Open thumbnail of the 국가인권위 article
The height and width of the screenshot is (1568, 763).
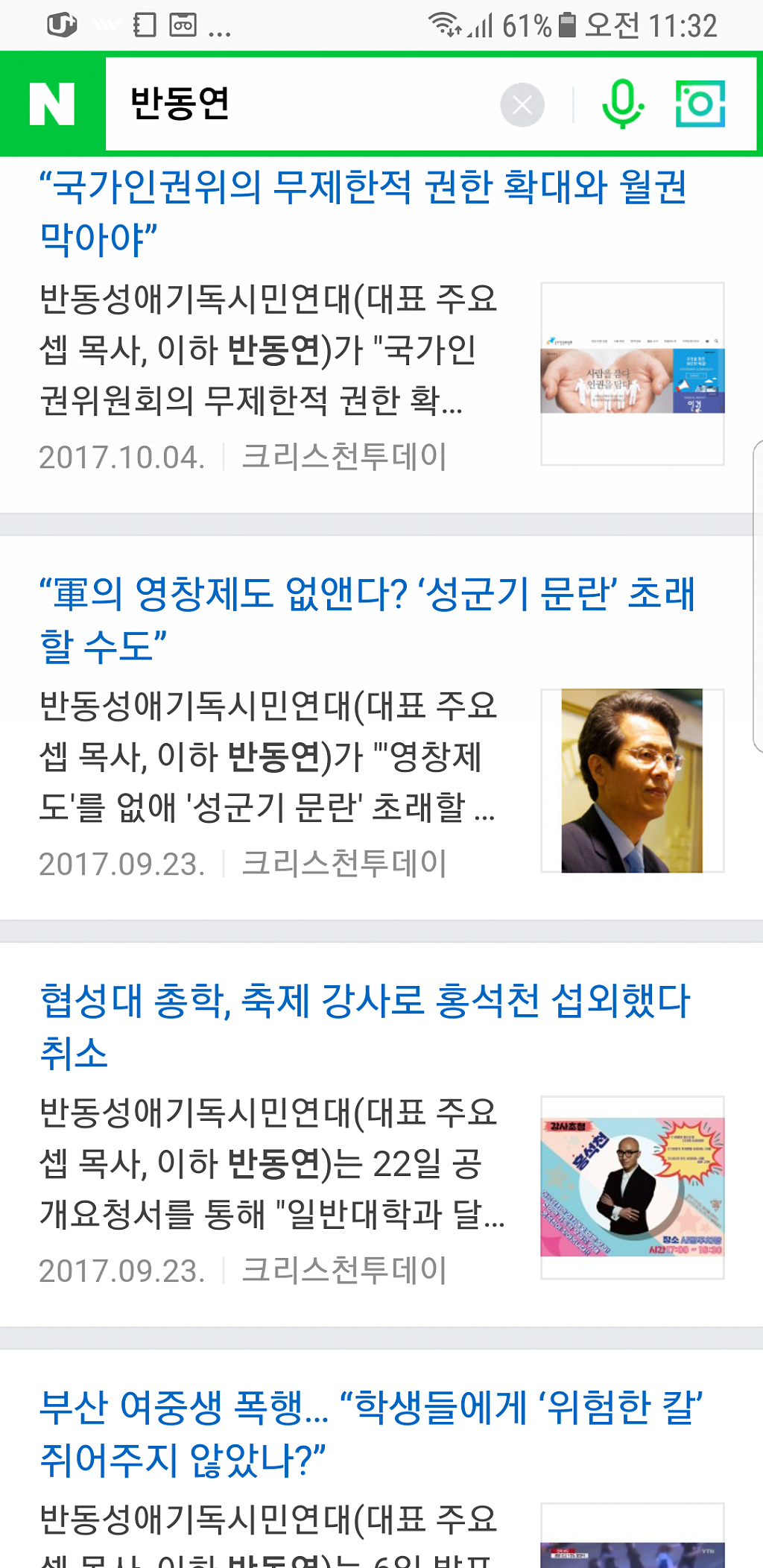(632, 374)
